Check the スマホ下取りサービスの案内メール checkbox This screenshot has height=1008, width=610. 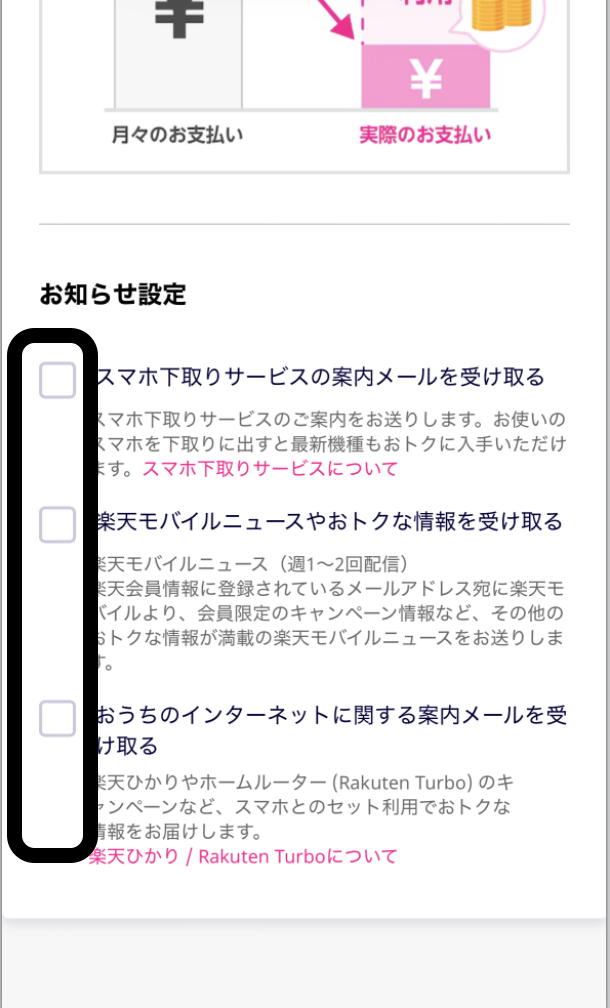[x=57, y=380]
